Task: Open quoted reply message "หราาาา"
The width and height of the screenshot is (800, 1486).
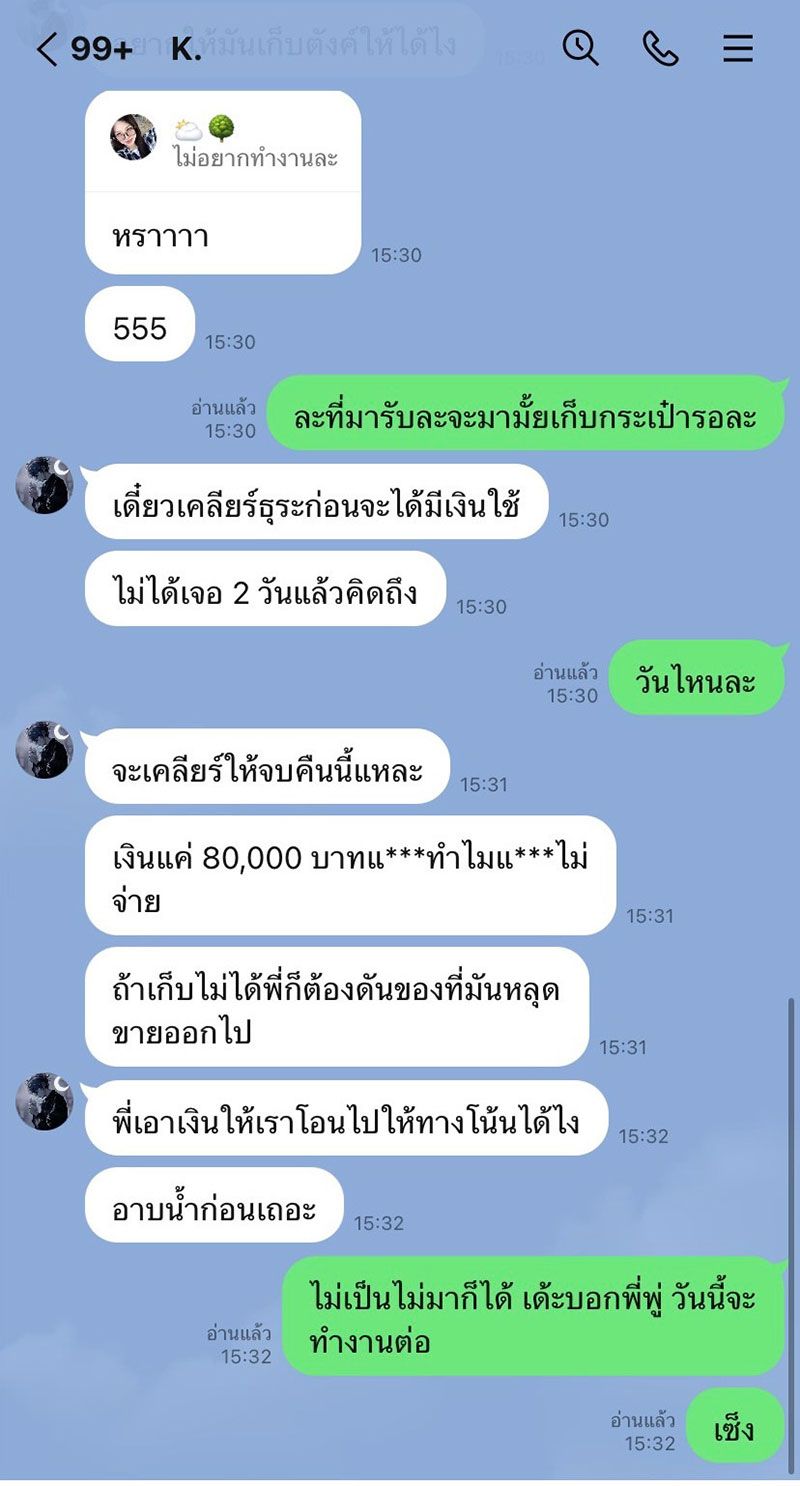Action: tap(222, 182)
